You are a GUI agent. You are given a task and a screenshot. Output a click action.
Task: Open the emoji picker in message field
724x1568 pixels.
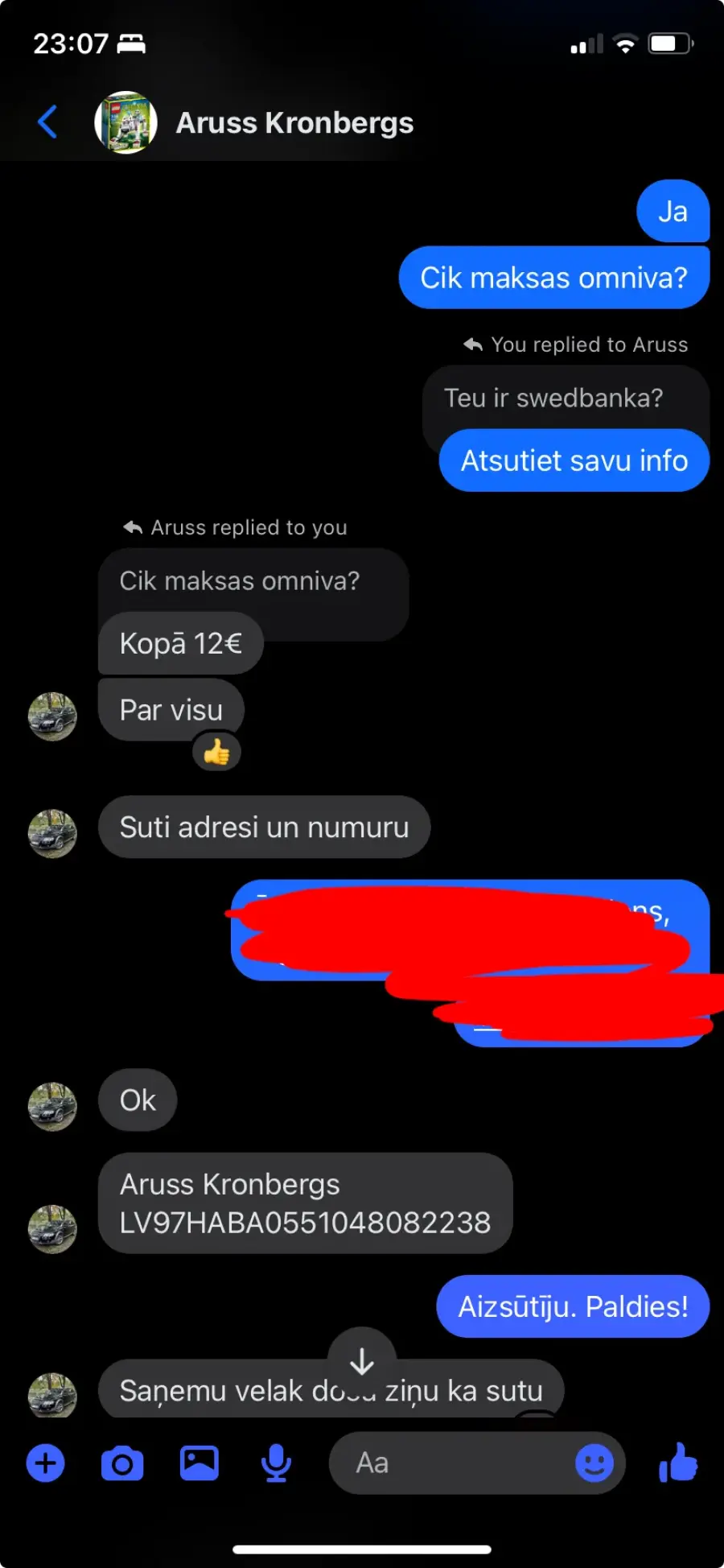point(594,1463)
